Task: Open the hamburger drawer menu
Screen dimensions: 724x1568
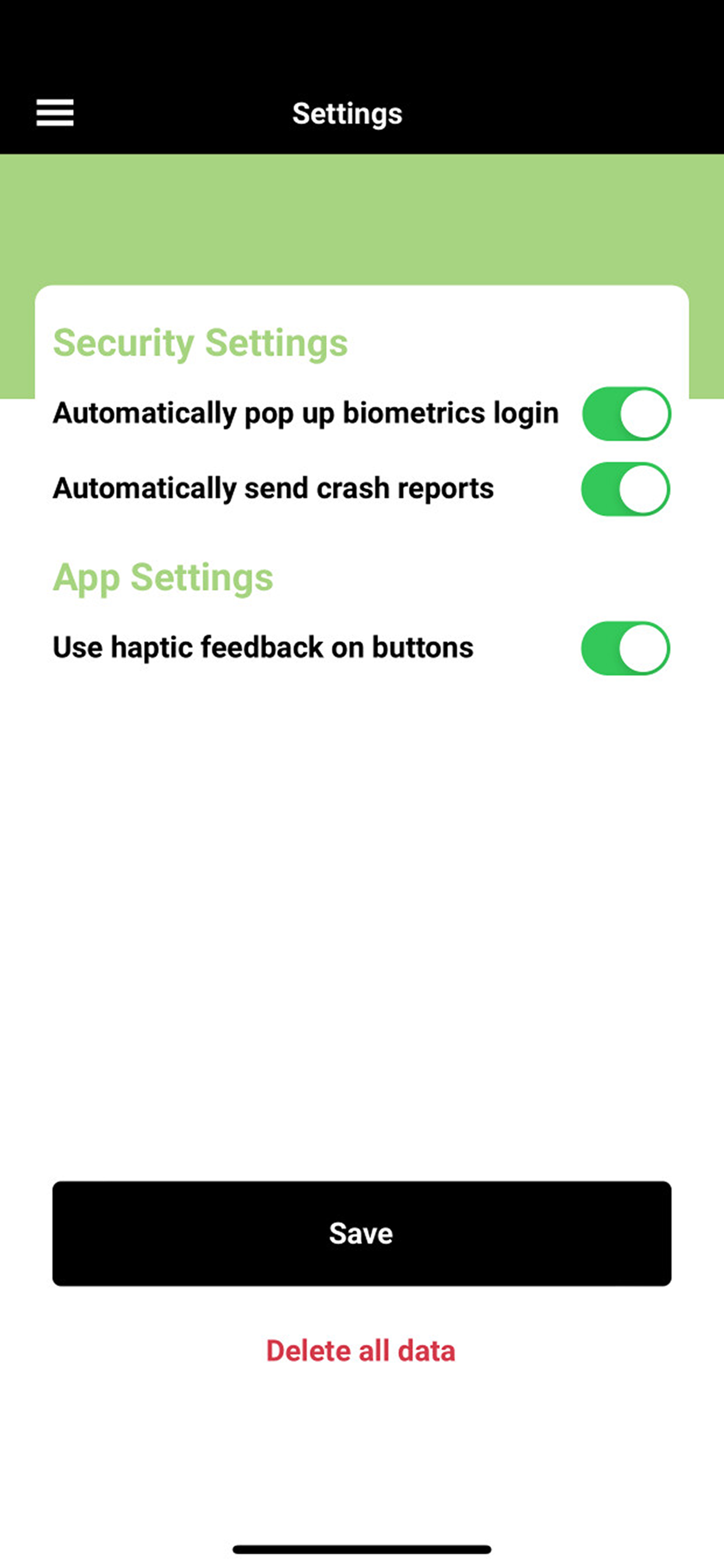Action: (55, 113)
